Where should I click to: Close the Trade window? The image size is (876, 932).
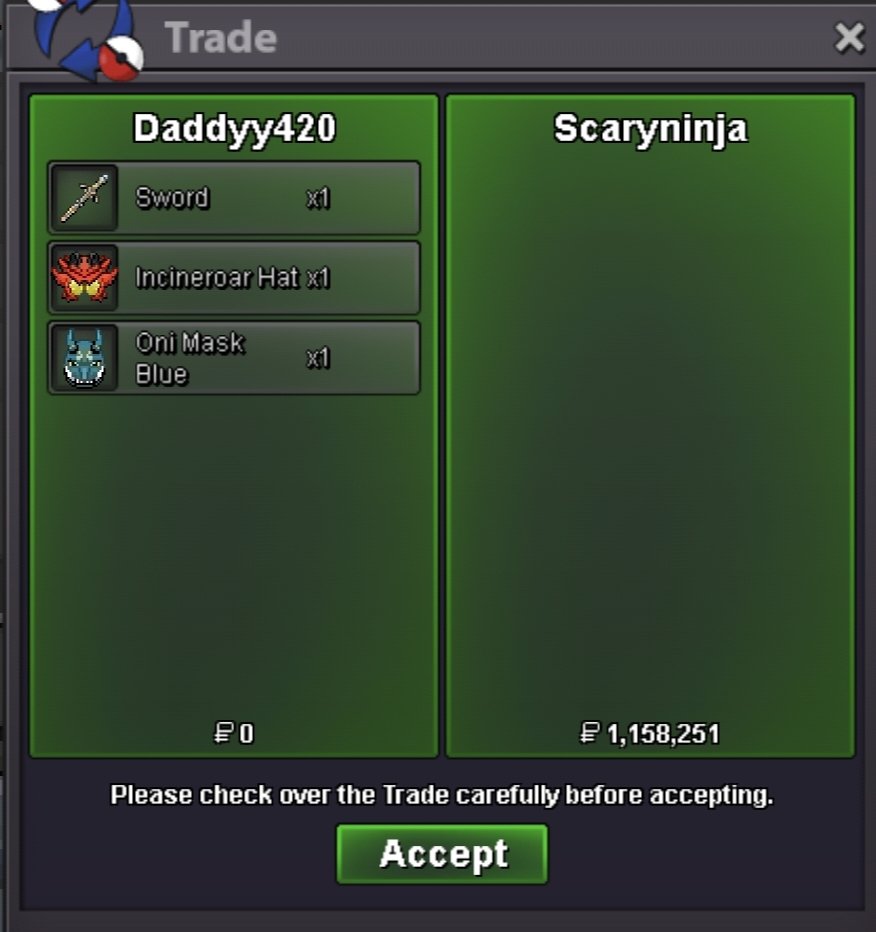point(849,38)
